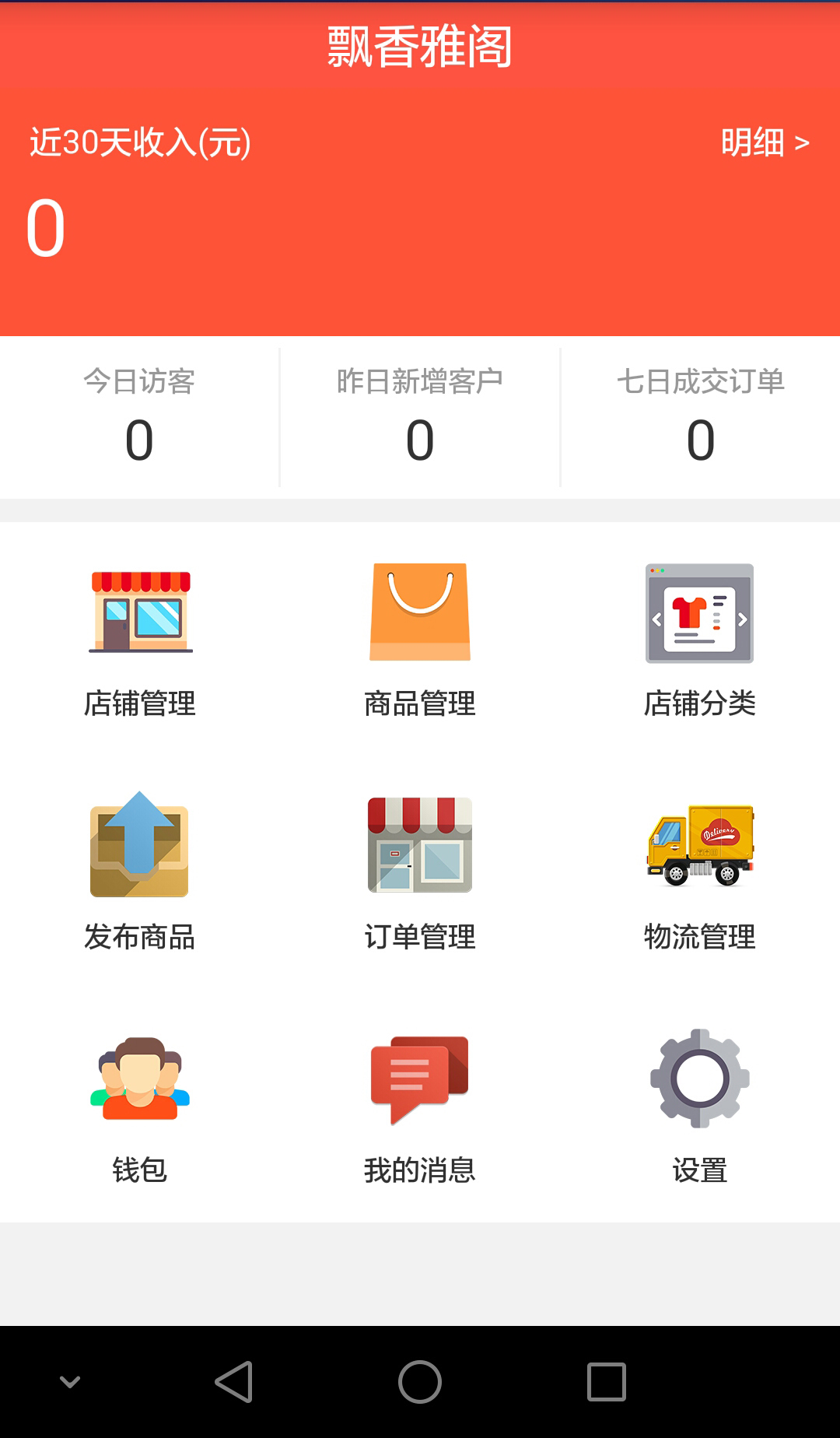Viewport: 840px width, 1438px height.
Task: Go to the home screen
Action: [420, 1382]
